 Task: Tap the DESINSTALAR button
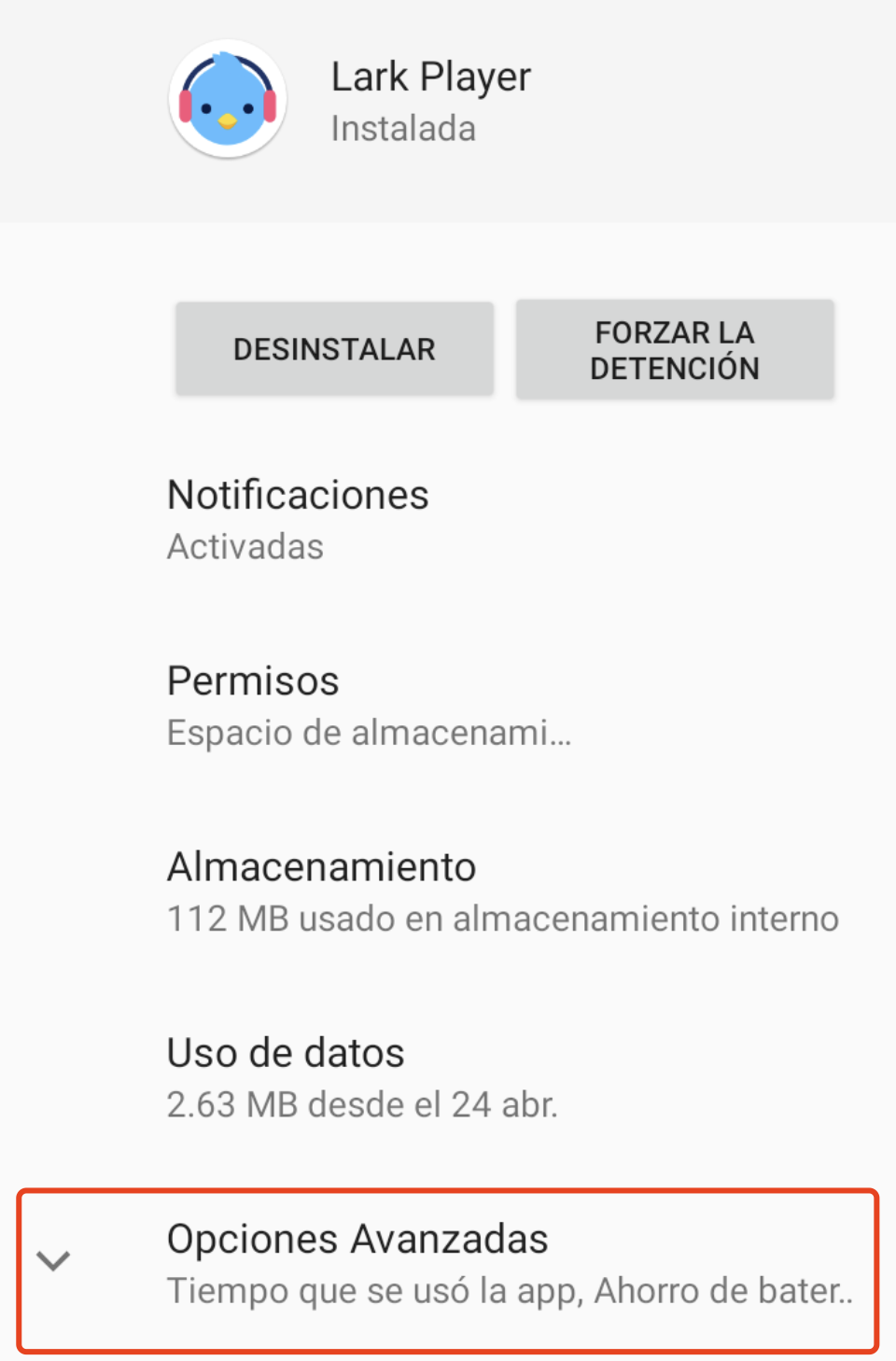tap(334, 349)
